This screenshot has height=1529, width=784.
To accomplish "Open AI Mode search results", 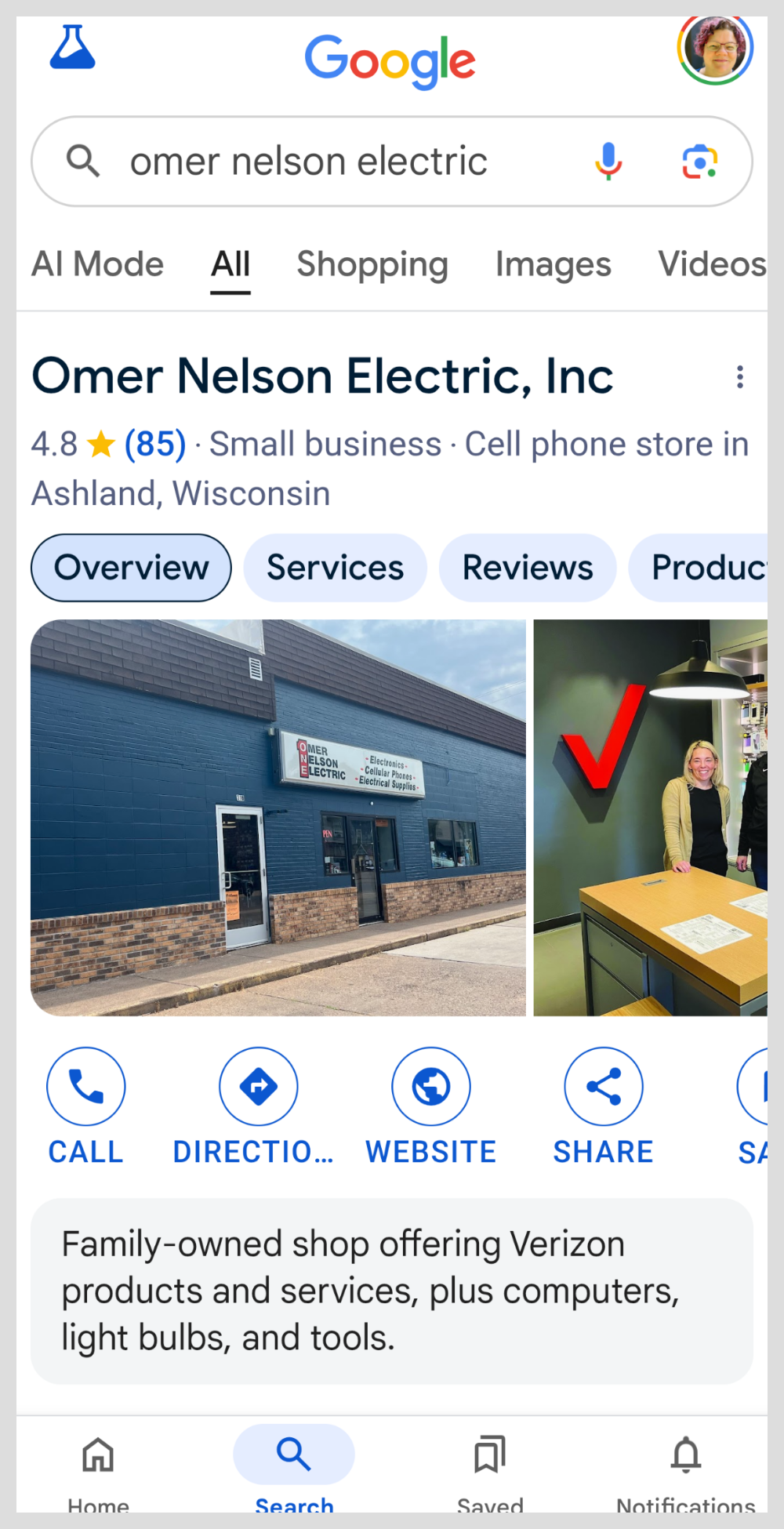I will click(x=97, y=264).
